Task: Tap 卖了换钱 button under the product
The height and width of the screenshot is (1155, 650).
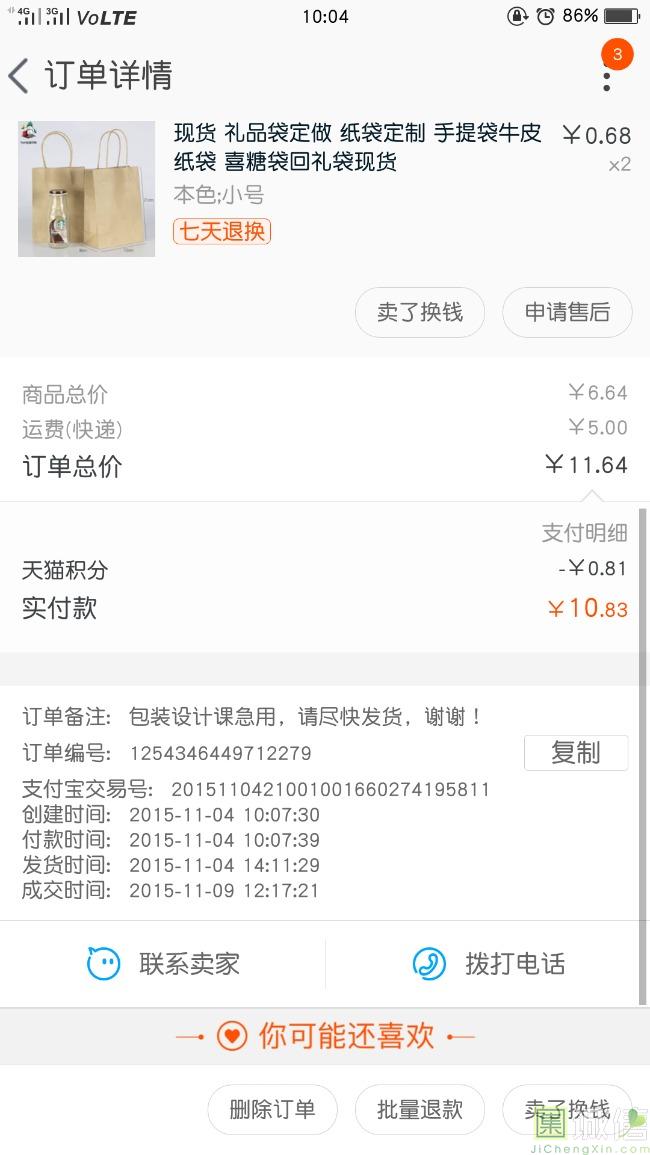Action: pos(419,312)
